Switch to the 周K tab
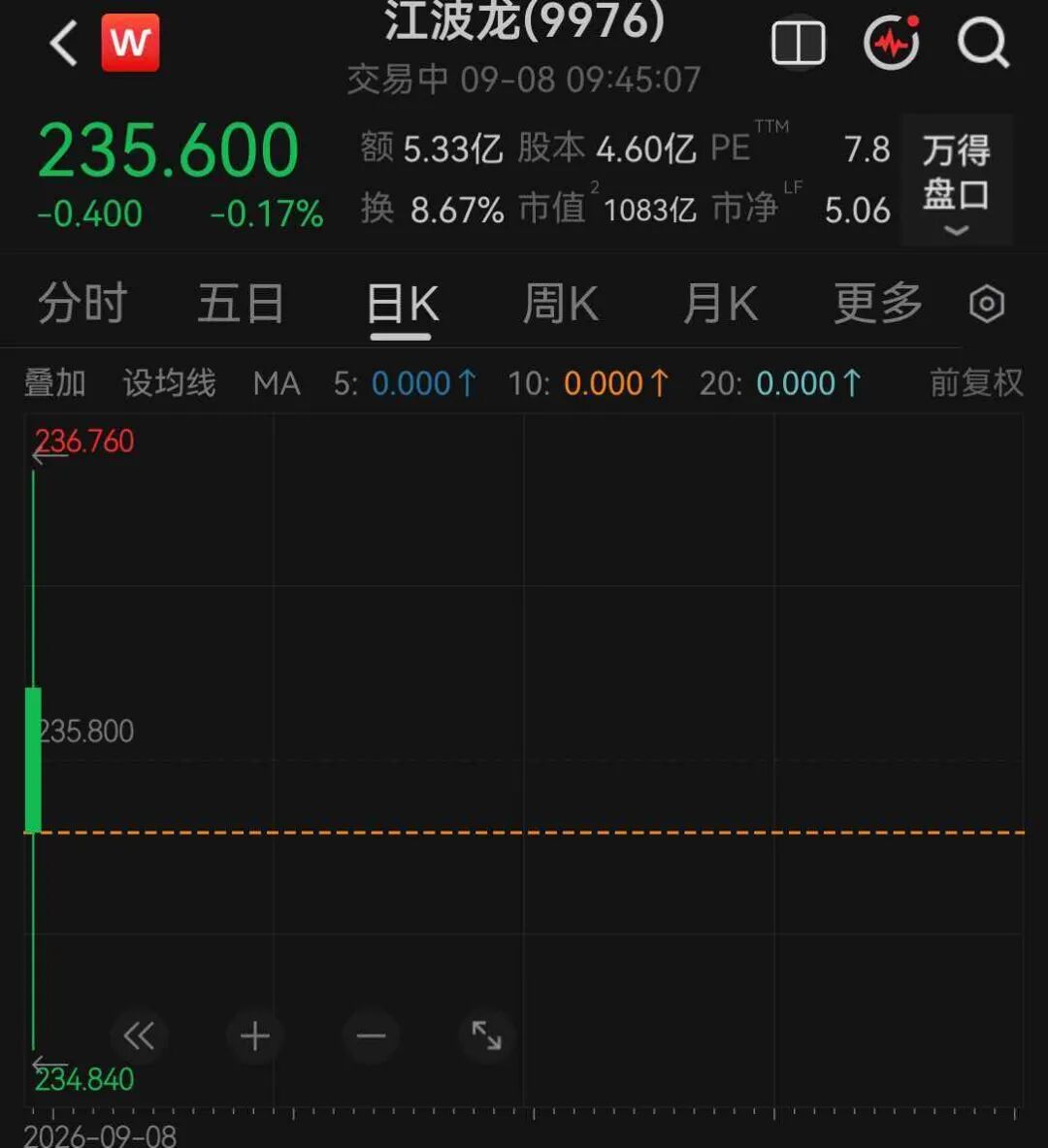Screen dimensions: 1048x1148 click(x=561, y=303)
